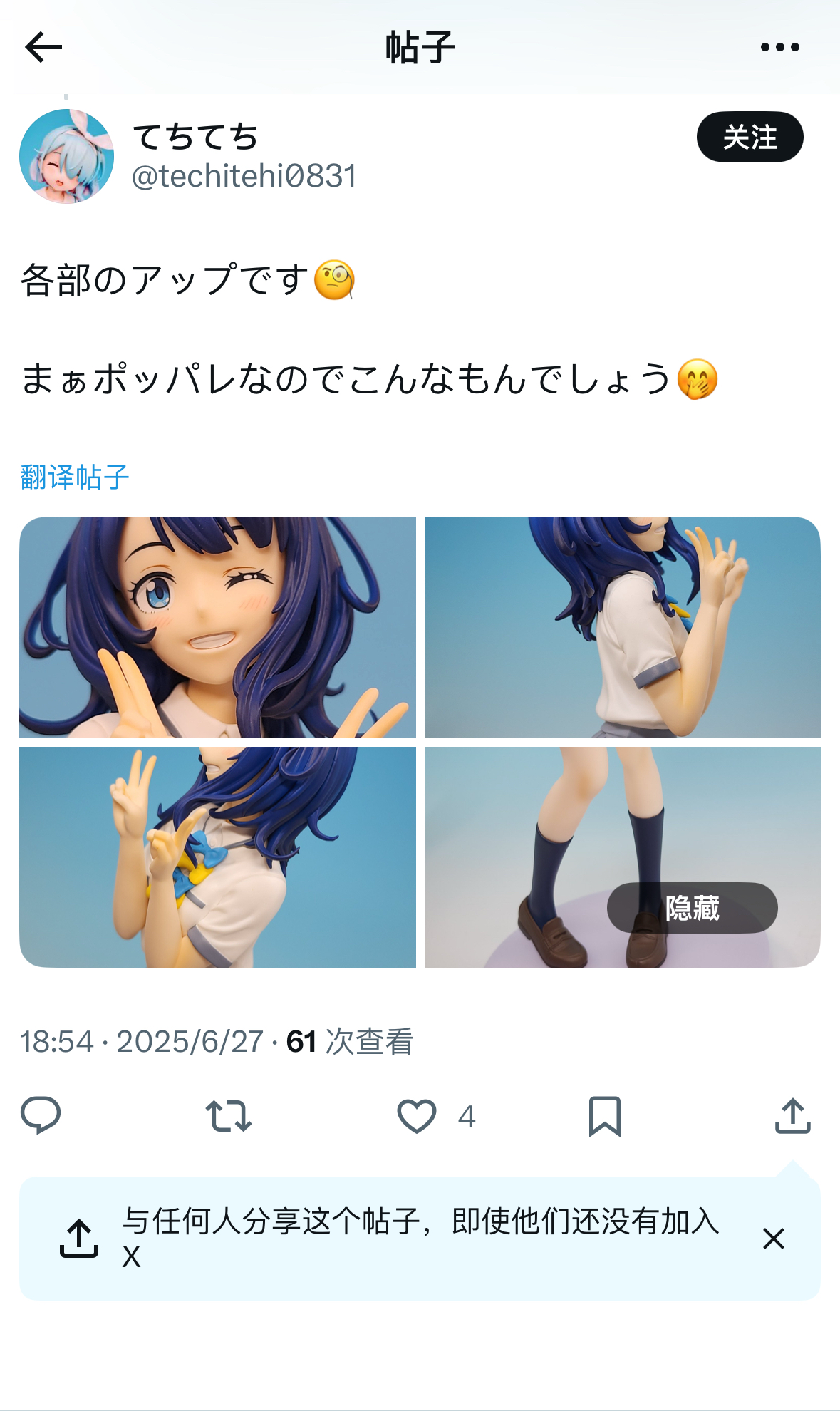Open the photo of legs and shoes
Screen dimensions: 840x1411
click(x=623, y=857)
